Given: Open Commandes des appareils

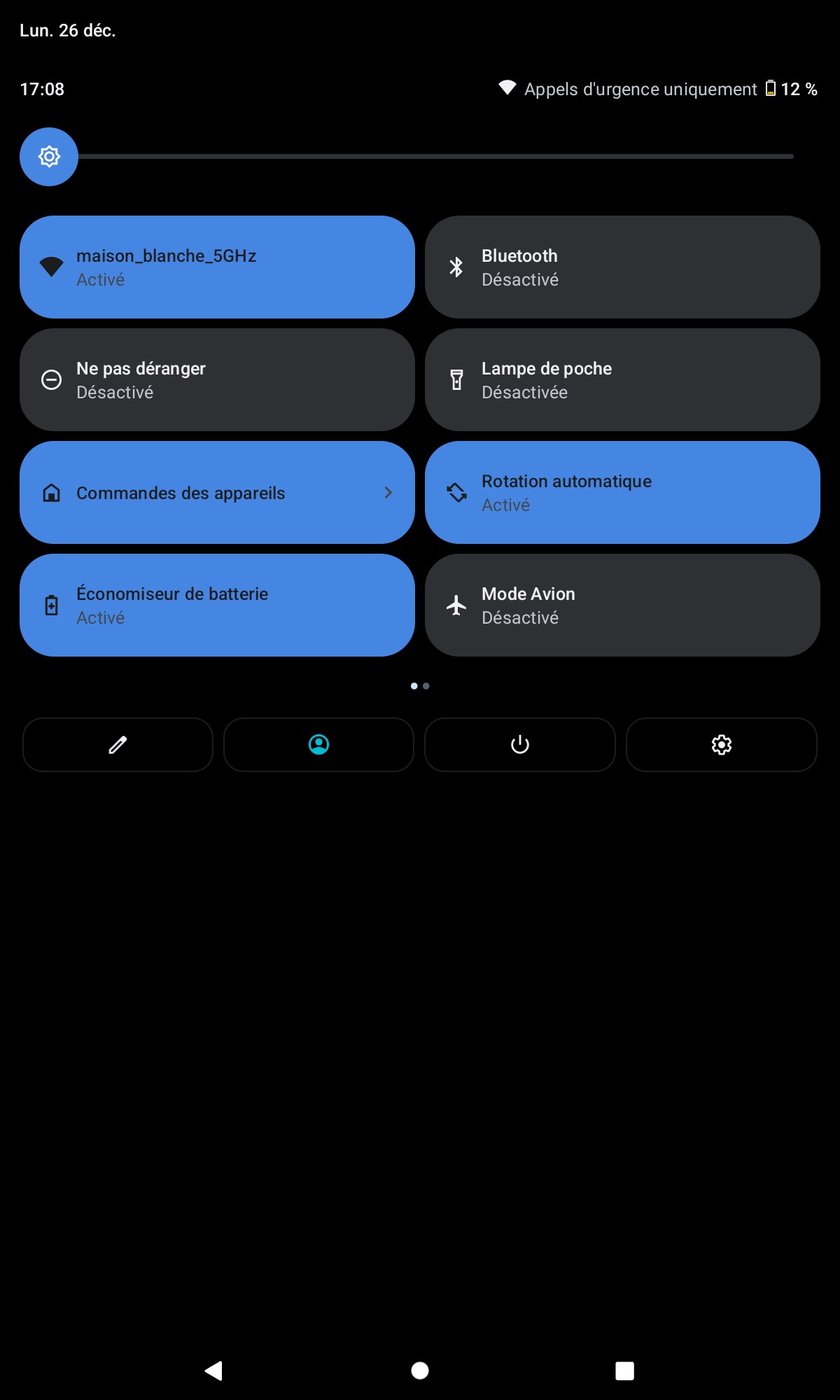Looking at the screenshot, I should point(217,492).
